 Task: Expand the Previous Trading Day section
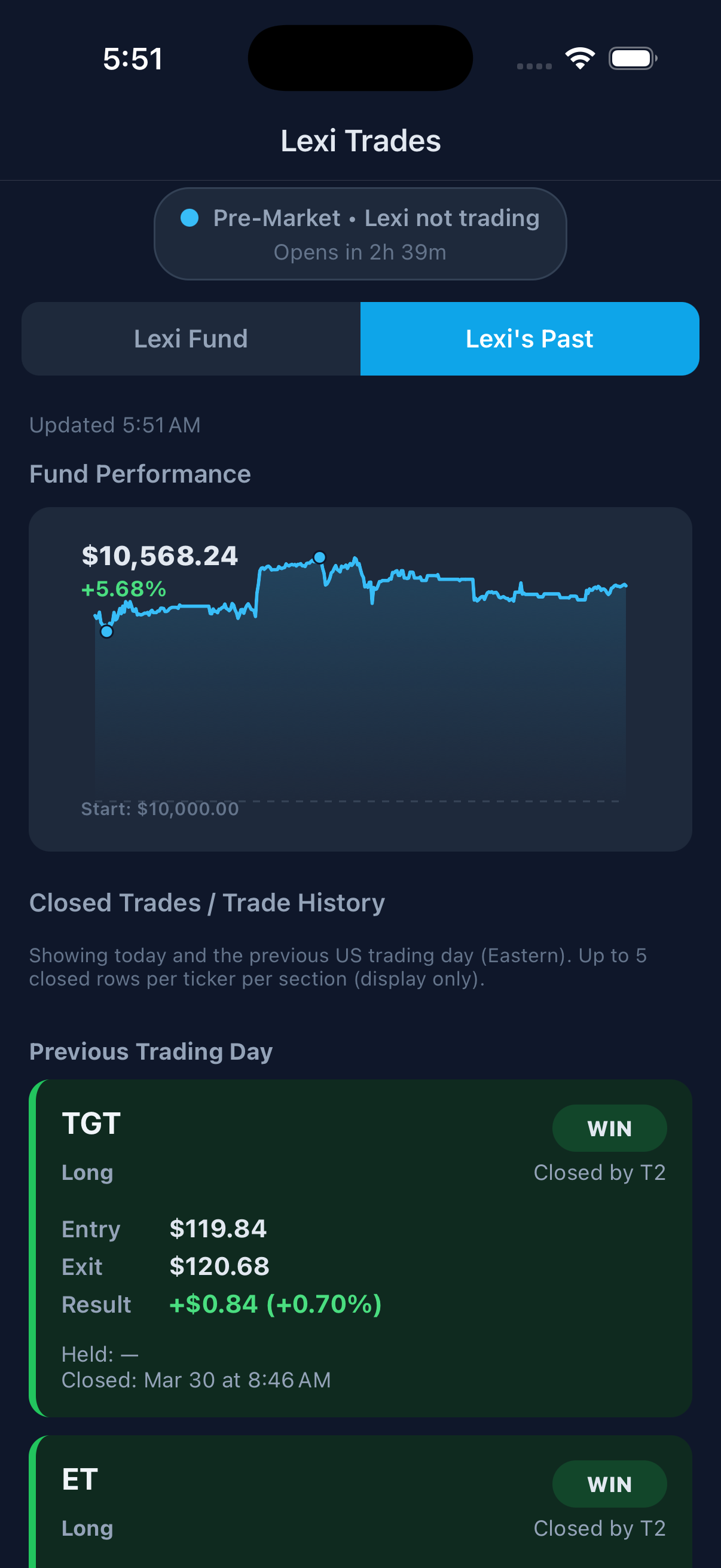coord(151,1051)
